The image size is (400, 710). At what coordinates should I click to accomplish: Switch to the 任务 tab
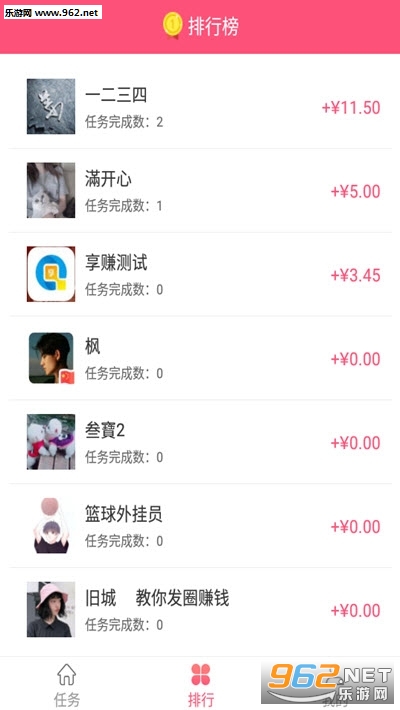[67, 684]
